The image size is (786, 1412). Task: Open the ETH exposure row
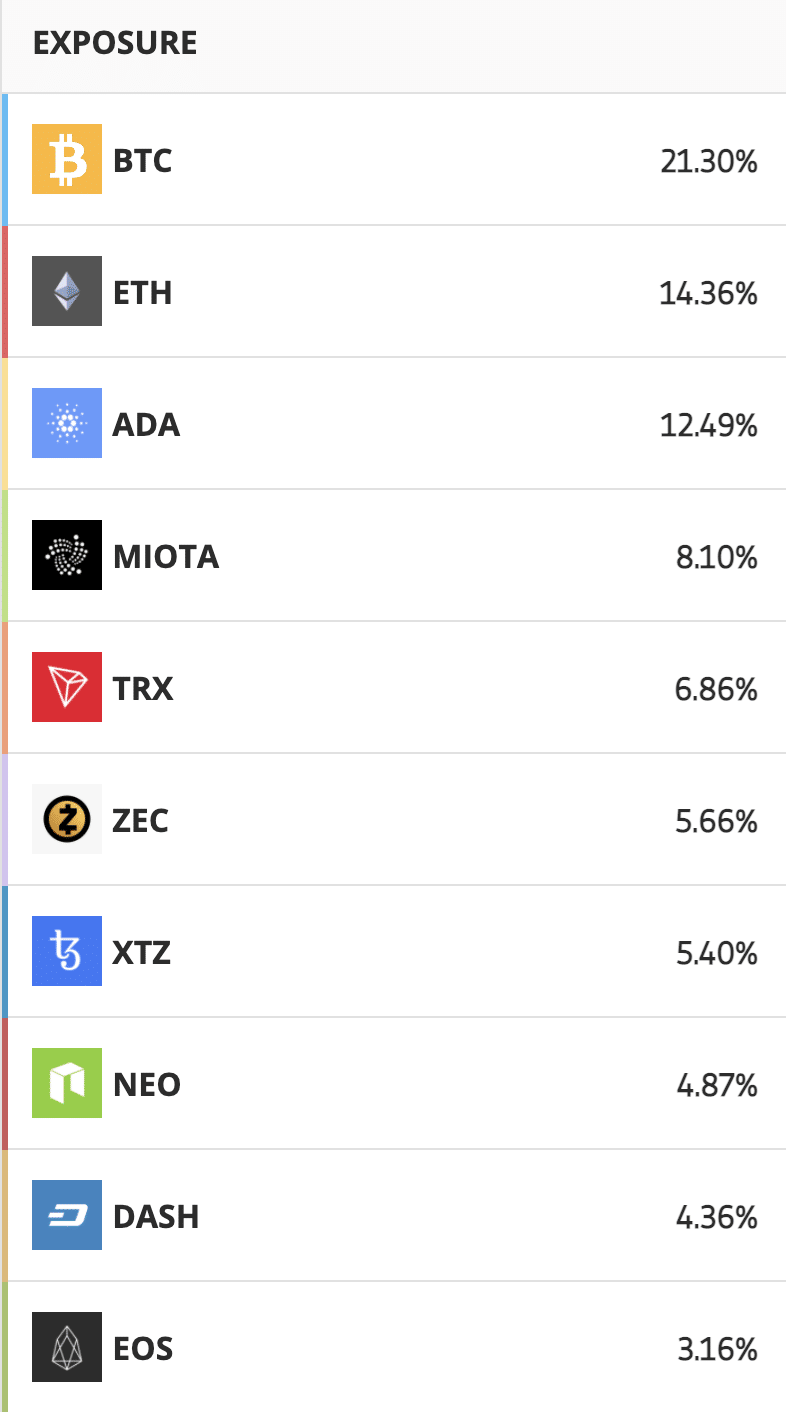(393, 291)
